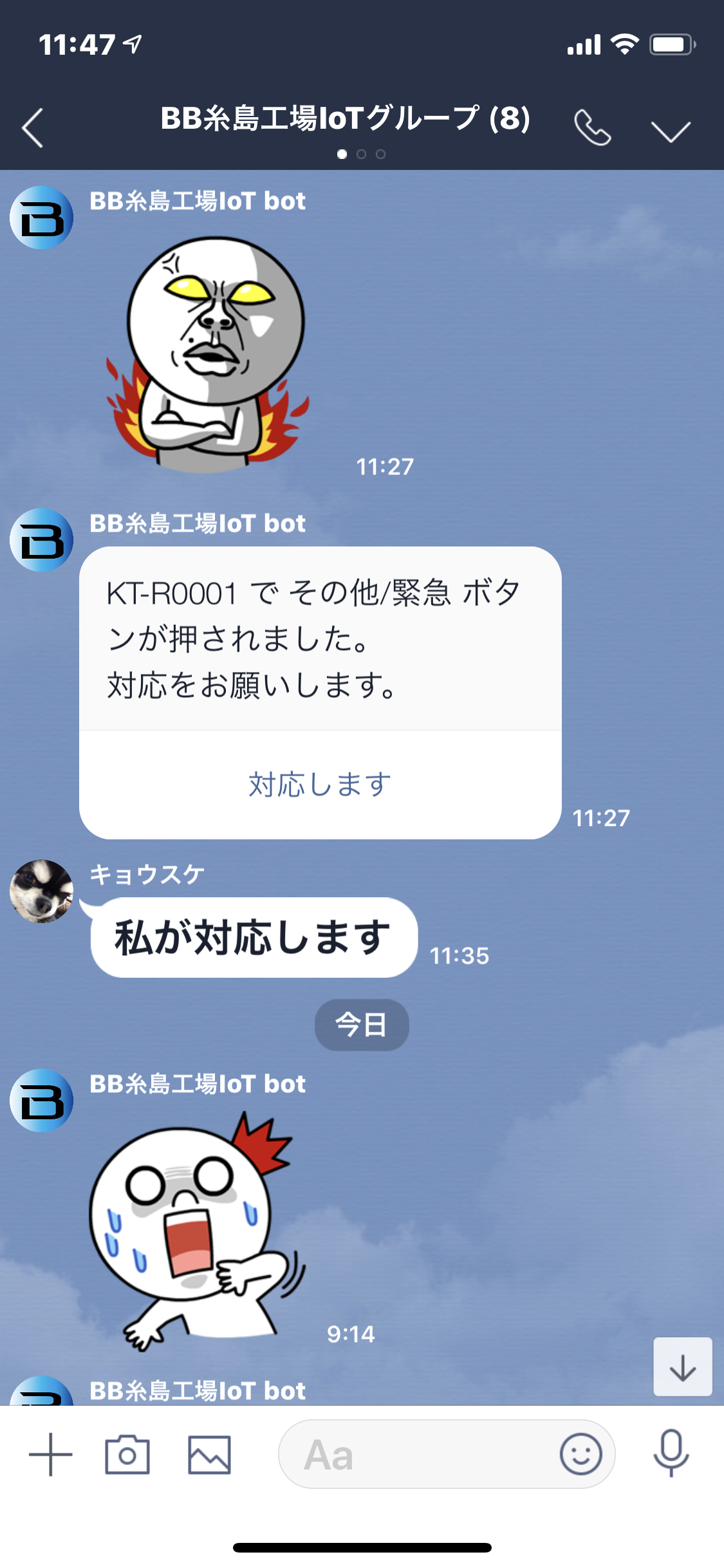View the angry sticker sent at 11:27
The image size is (724, 1568).
(209, 355)
